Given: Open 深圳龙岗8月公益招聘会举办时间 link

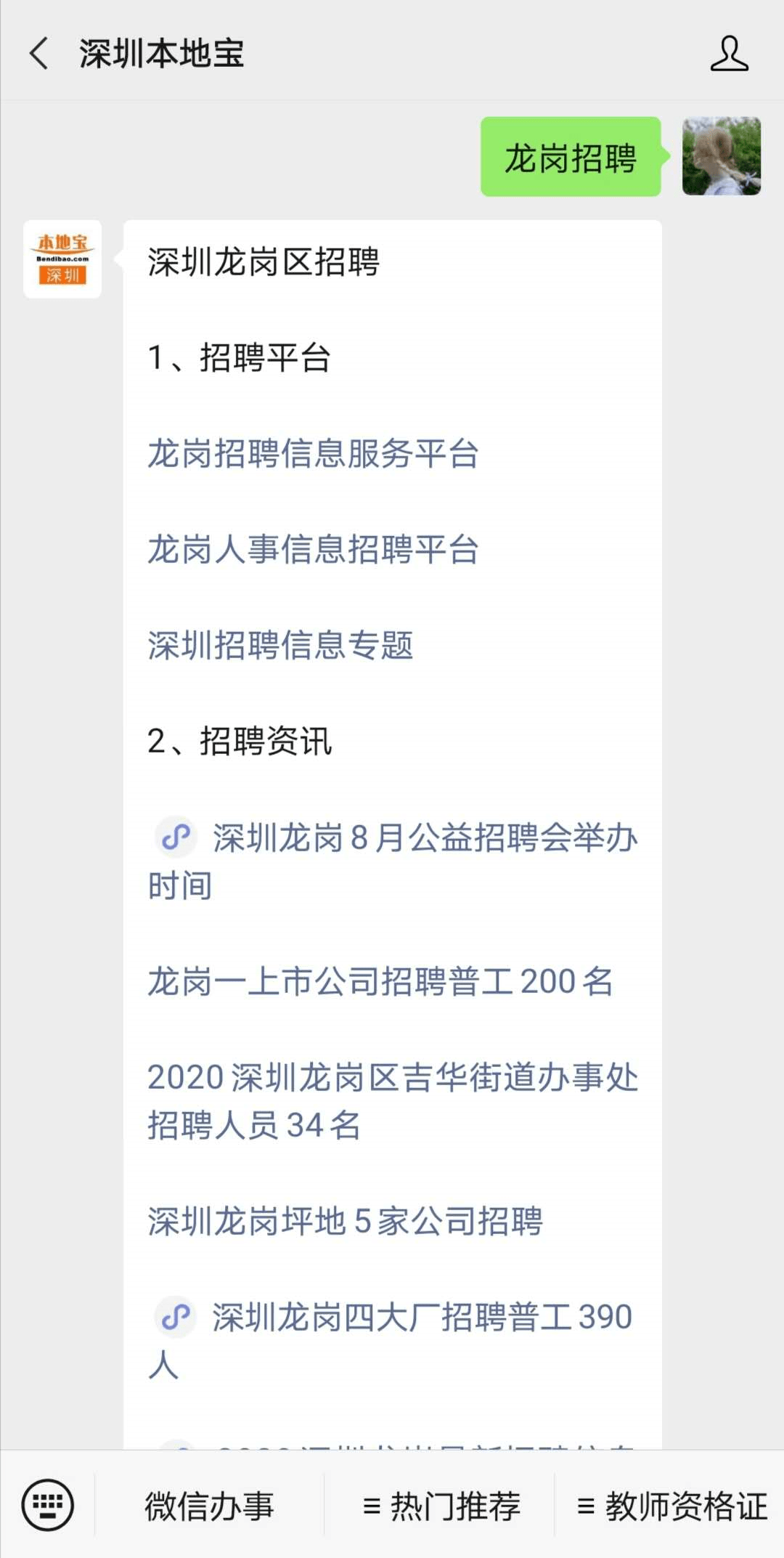Looking at the screenshot, I should pos(393,861).
